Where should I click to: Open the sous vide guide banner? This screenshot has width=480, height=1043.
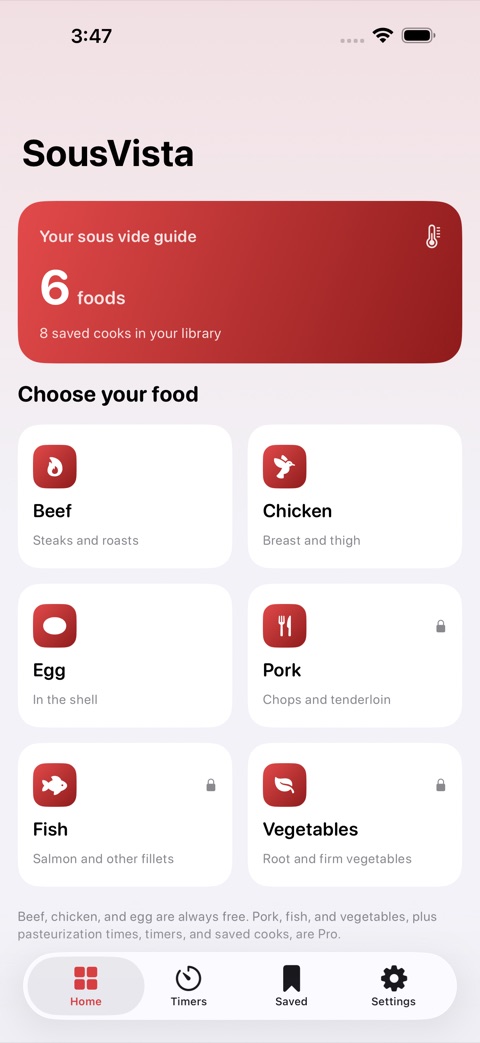[x=240, y=282]
